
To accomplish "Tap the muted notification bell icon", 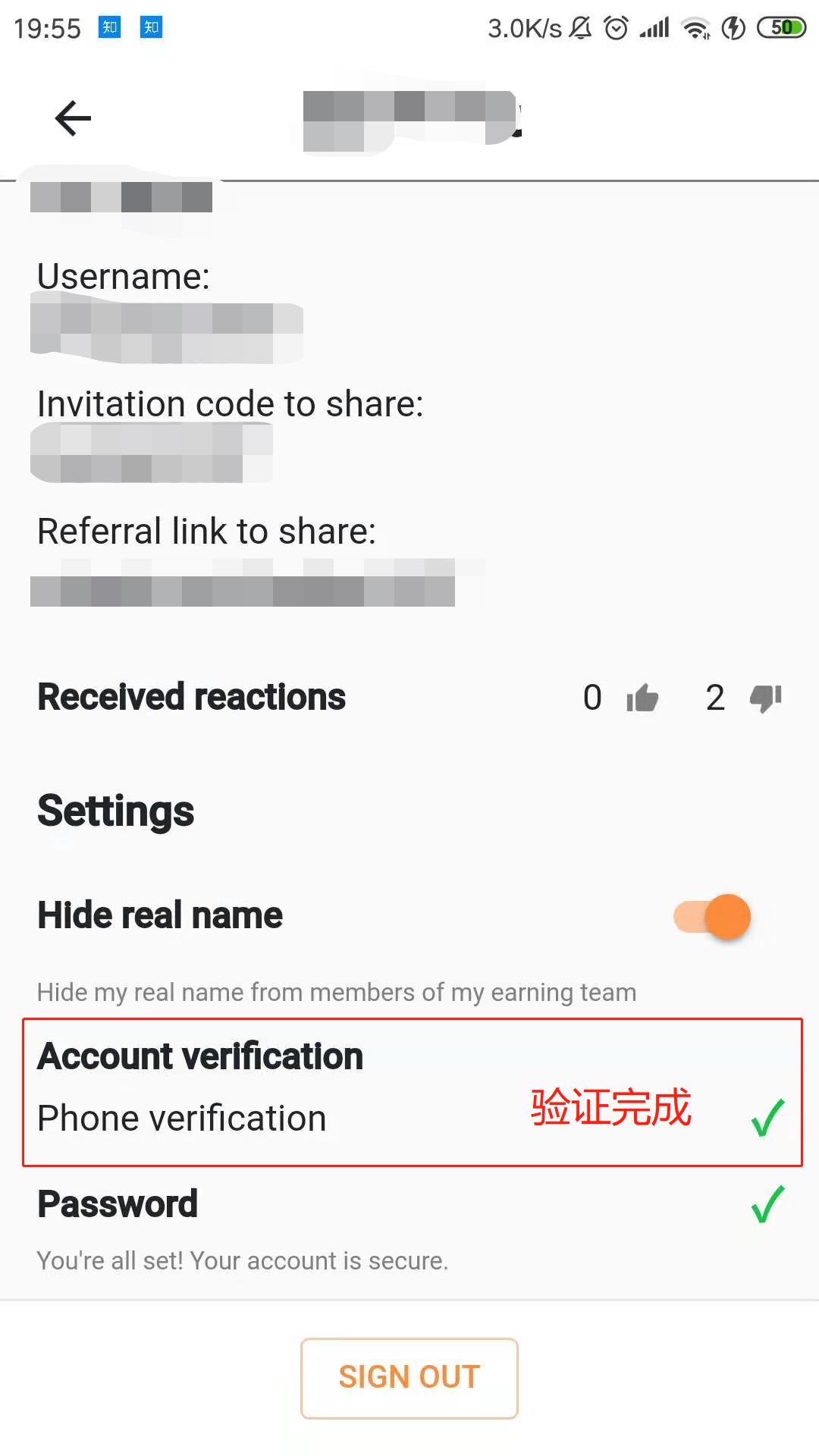I will (x=579, y=27).
